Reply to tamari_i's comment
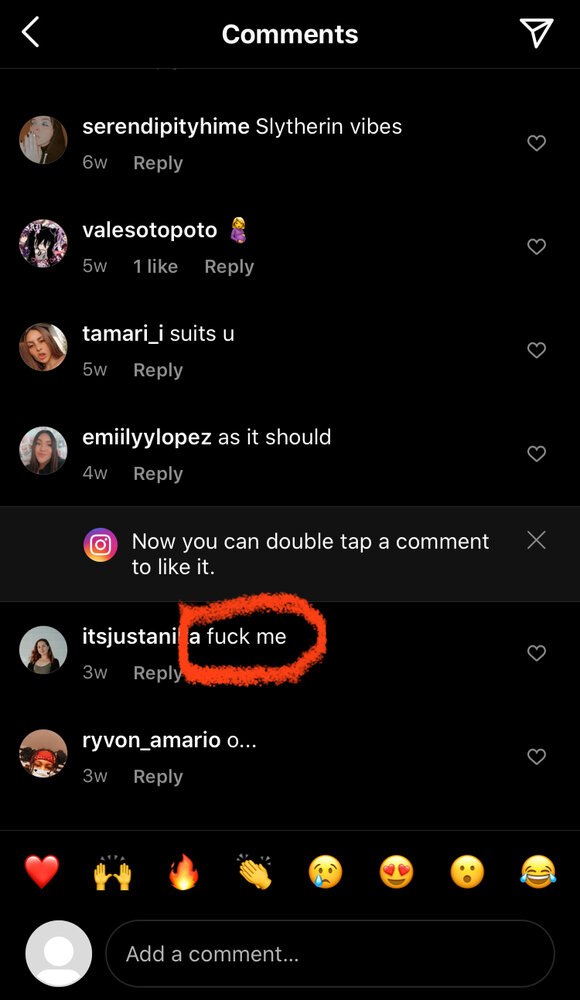The height and width of the screenshot is (1000, 580). 158,370
